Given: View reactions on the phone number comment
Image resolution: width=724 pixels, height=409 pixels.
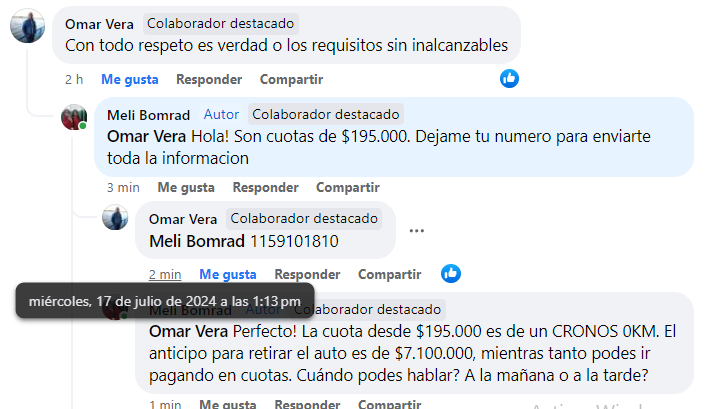Looking at the screenshot, I should pos(451,273).
